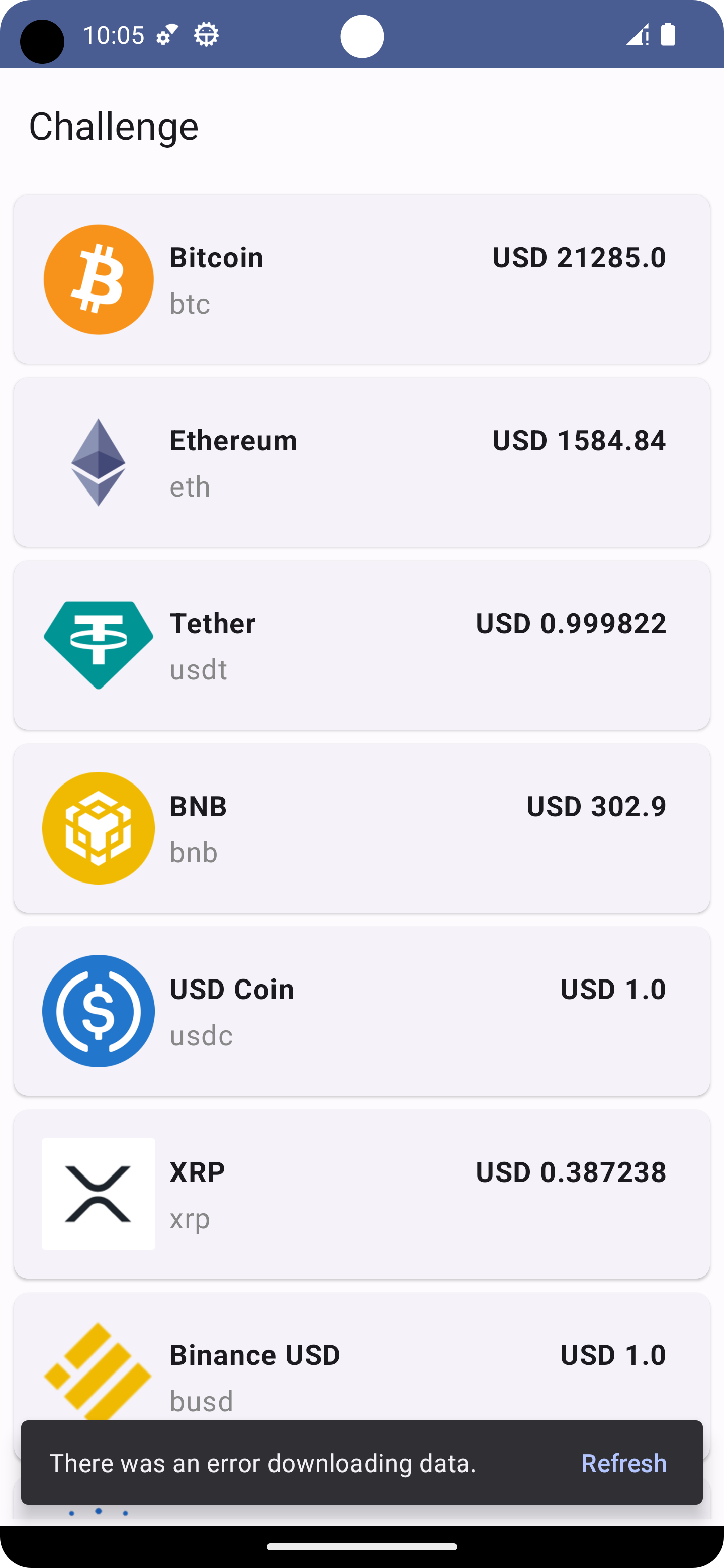
Task: Select the Ethereum card
Action: pyautogui.click(x=361, y=462)
